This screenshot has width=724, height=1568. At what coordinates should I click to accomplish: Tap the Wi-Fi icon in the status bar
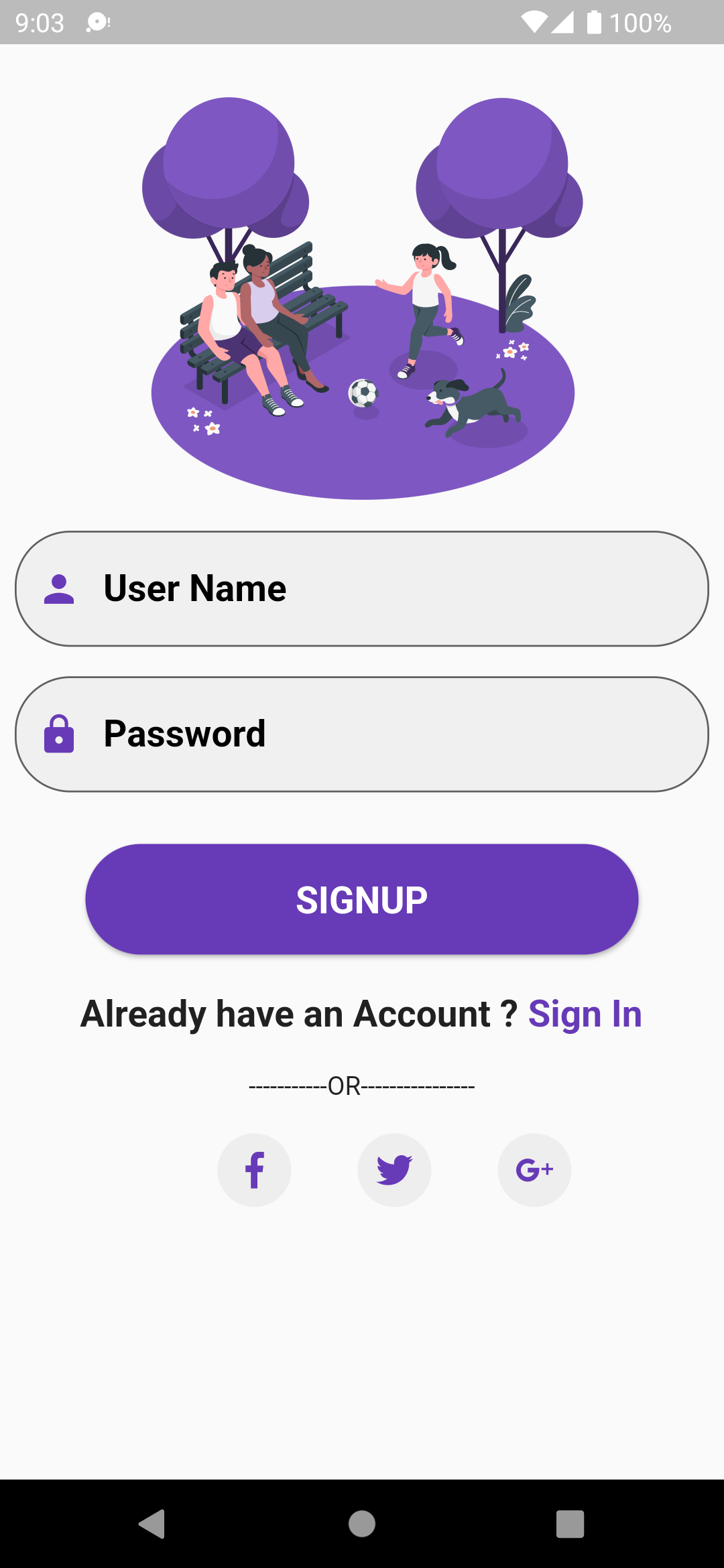tap(533, 22)
